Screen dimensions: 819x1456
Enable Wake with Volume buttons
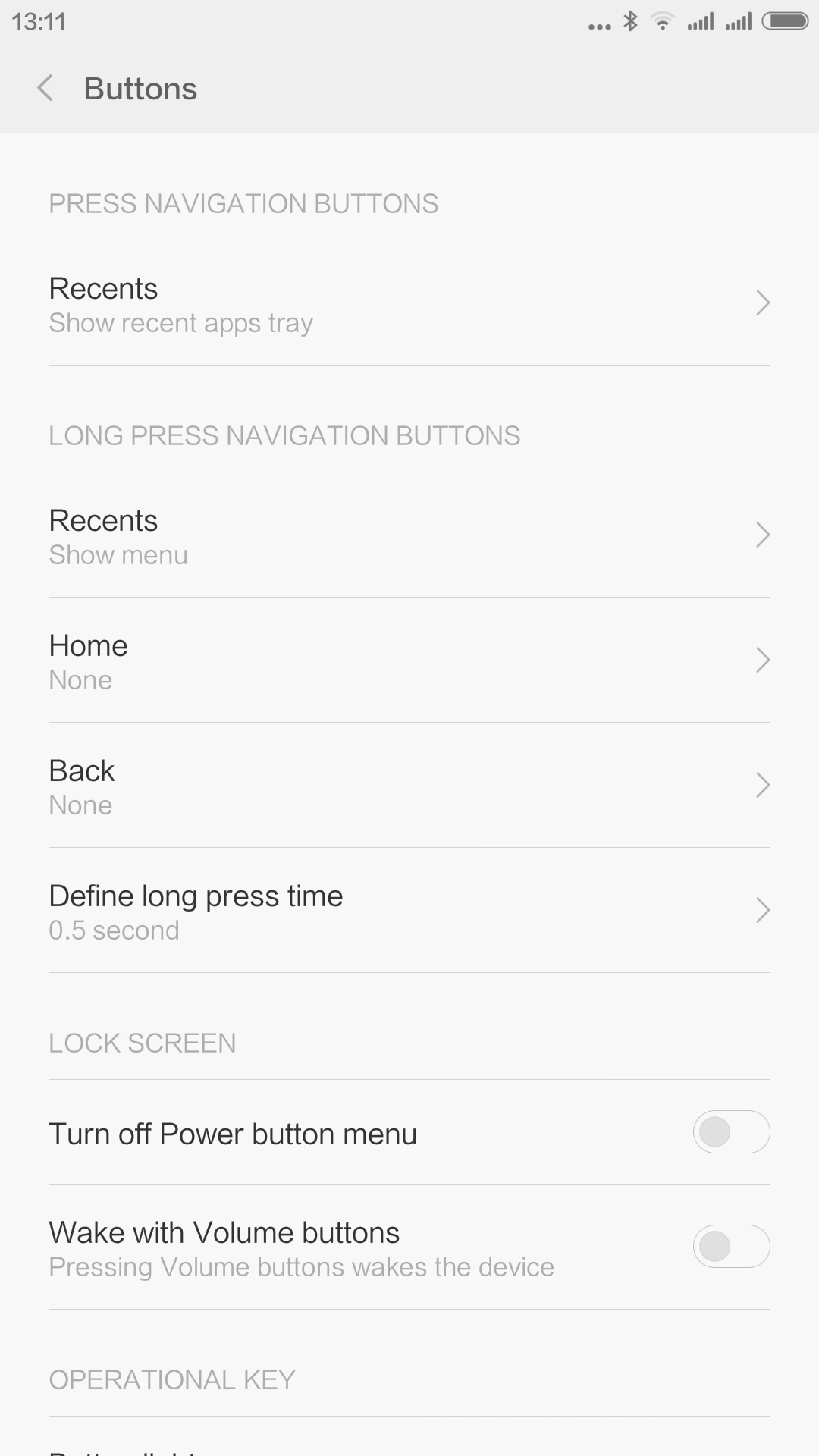[x=730, y=1247]
